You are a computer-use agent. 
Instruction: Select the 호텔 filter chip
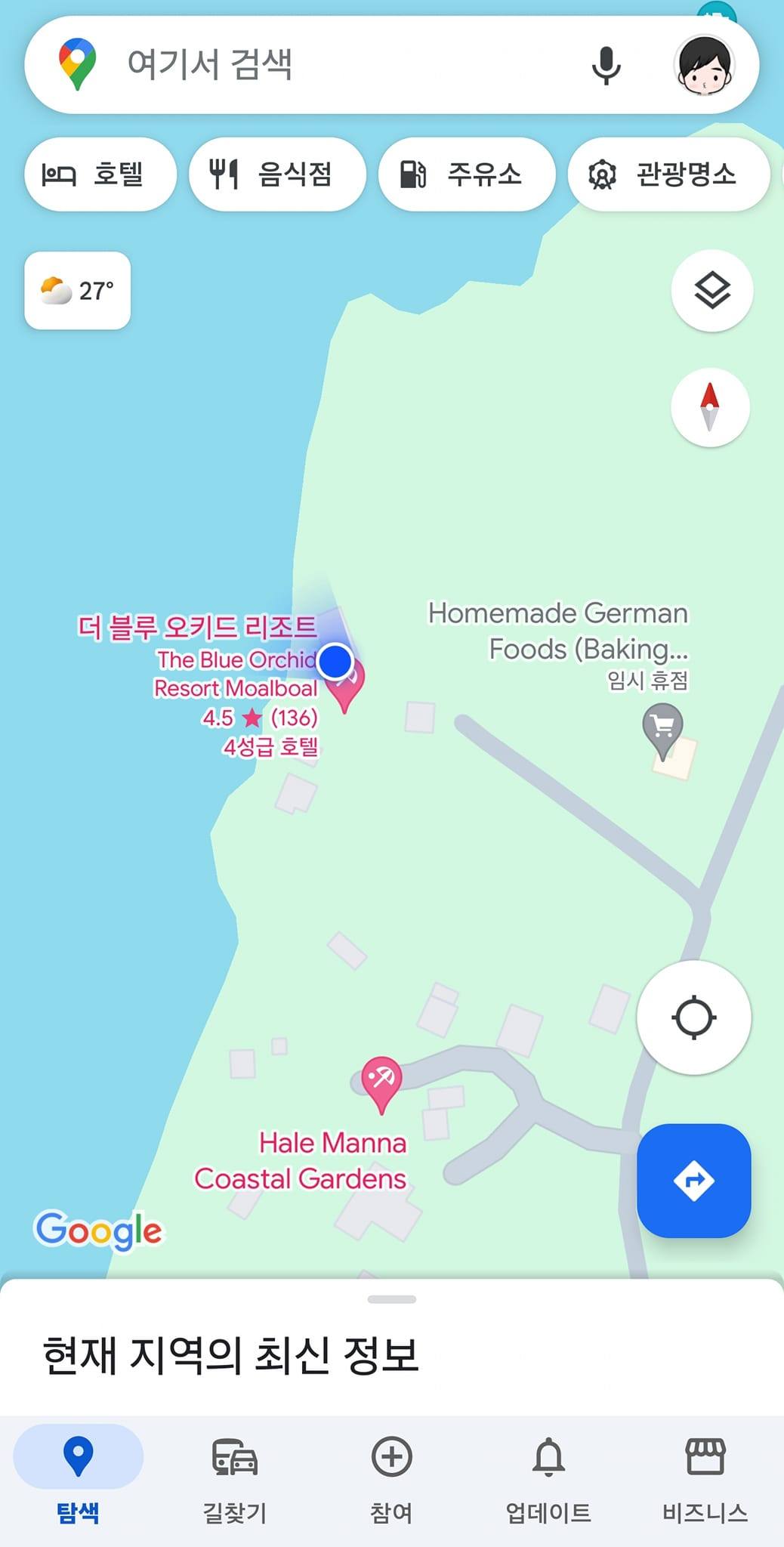coord(100,174)
